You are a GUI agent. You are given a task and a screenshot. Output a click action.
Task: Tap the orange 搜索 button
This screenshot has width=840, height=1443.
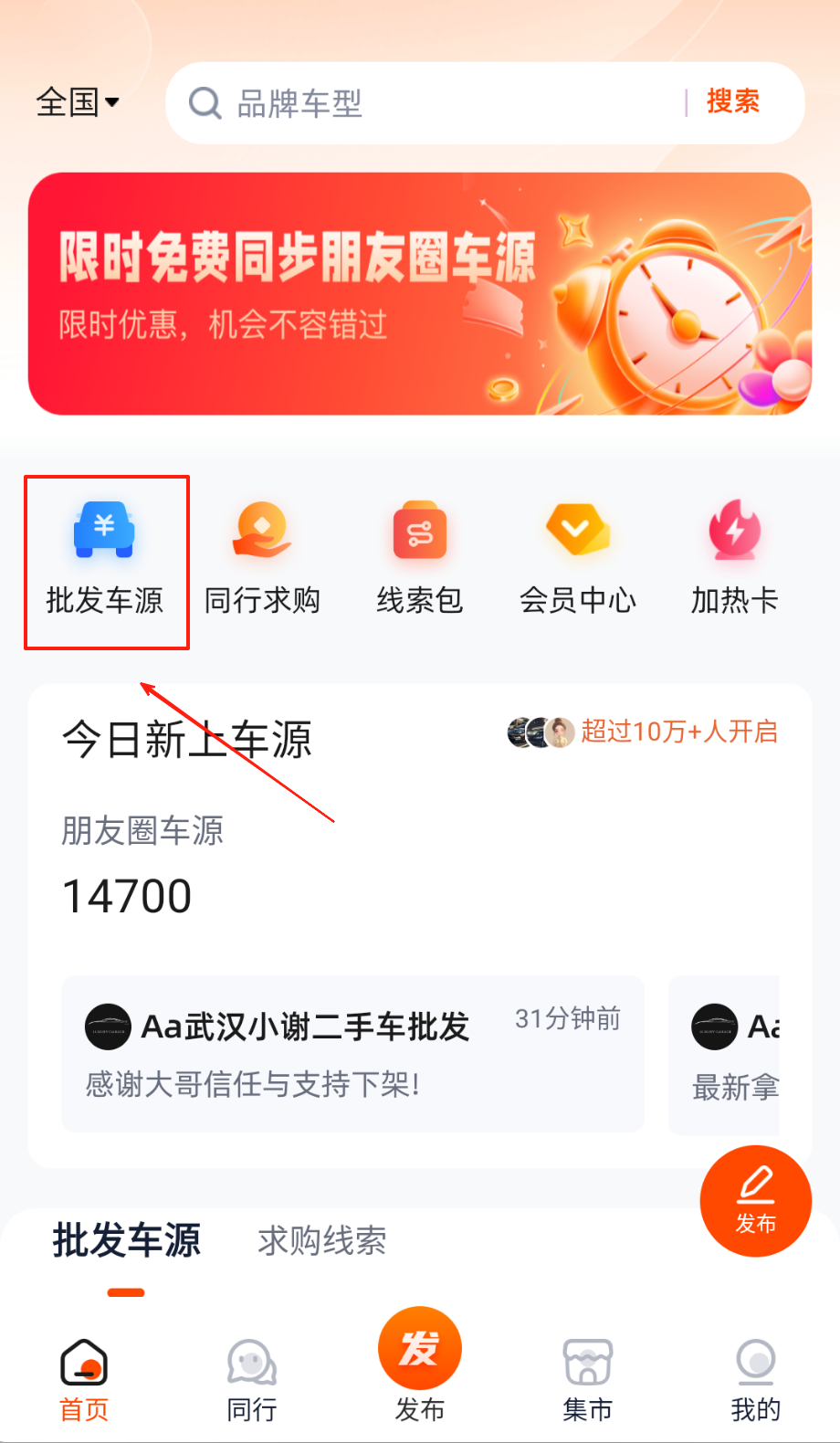(x=732, y=101)
